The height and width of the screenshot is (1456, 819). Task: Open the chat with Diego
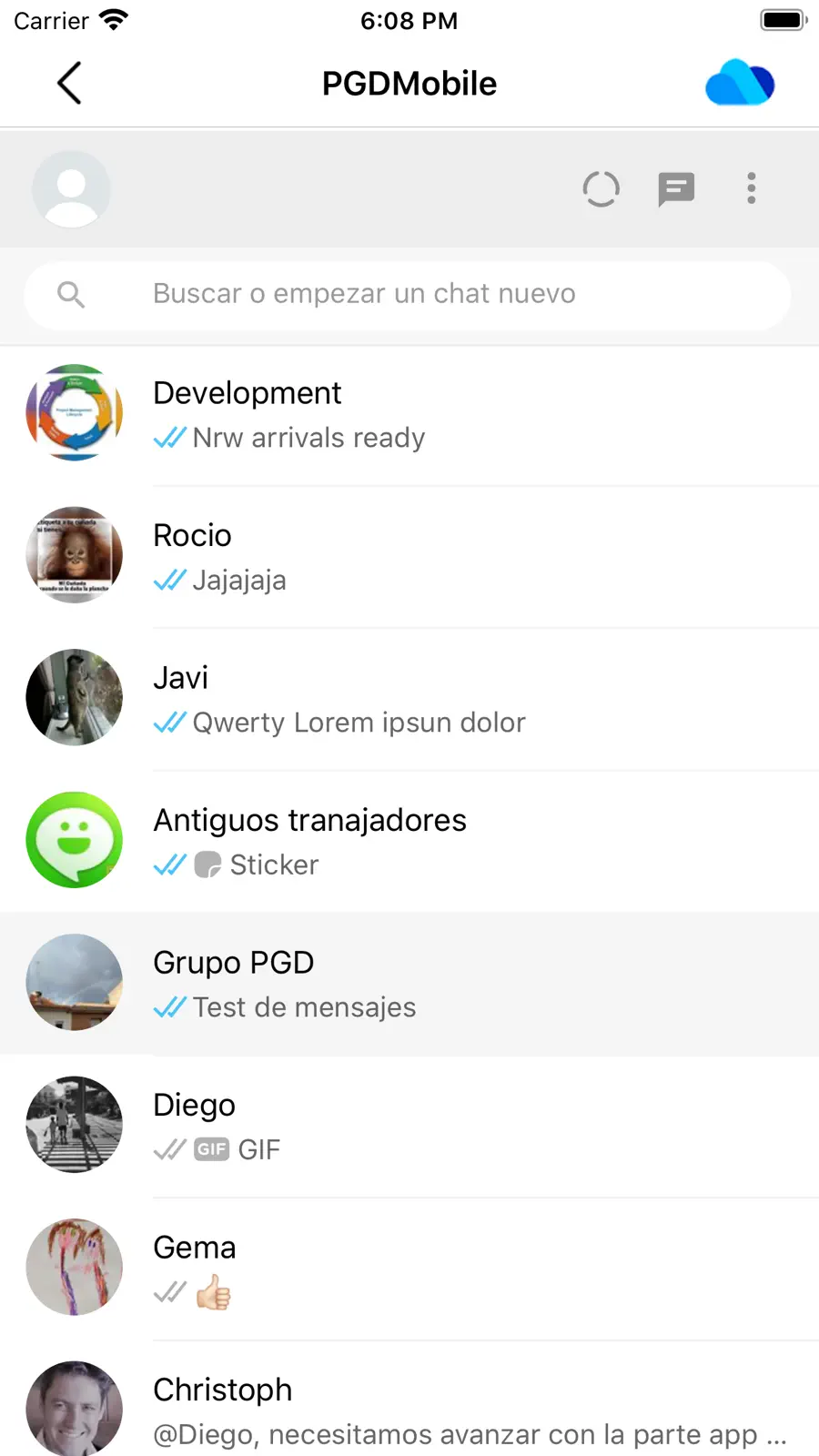pos(409,1126)
